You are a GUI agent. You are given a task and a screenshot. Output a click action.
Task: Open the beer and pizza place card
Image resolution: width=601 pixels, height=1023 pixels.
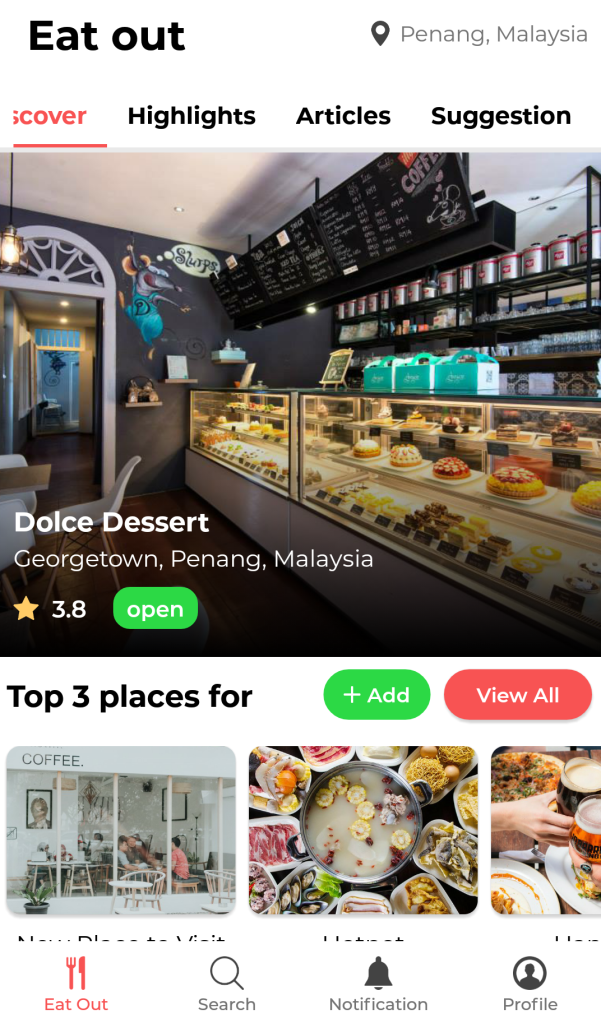[546, 830]
